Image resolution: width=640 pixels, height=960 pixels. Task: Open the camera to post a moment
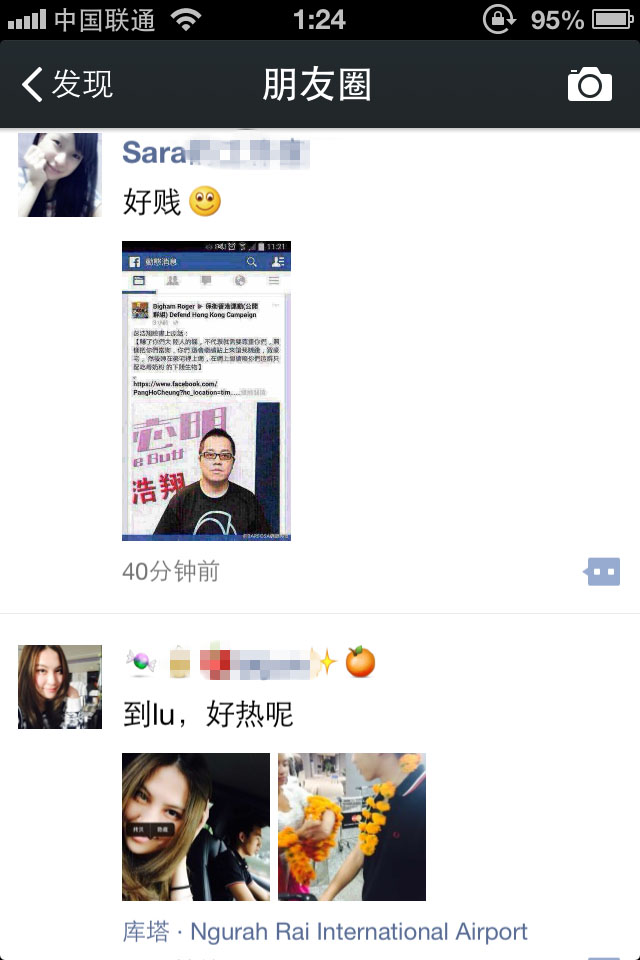589,85
